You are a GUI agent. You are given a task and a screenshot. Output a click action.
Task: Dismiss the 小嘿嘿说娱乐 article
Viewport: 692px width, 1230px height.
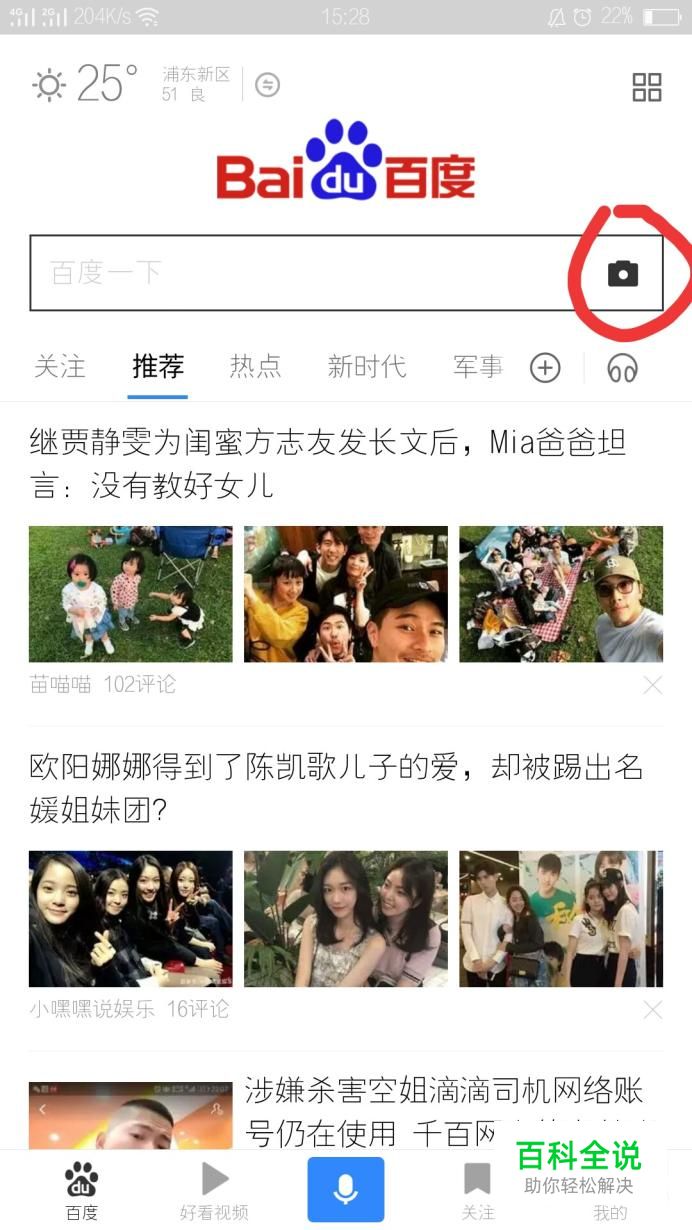(652, 1010)
